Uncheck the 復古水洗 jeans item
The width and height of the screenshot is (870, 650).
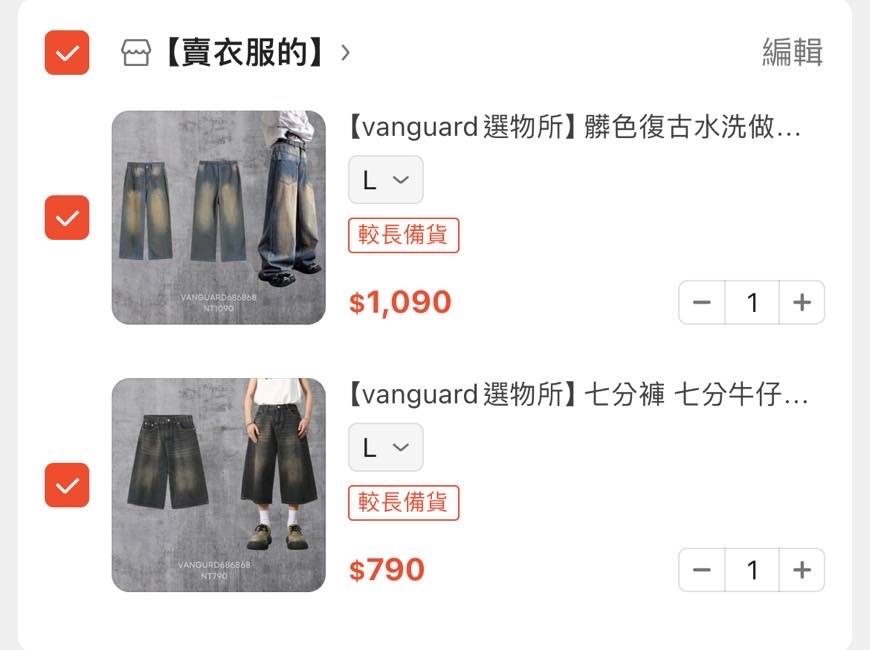point(67,217)
